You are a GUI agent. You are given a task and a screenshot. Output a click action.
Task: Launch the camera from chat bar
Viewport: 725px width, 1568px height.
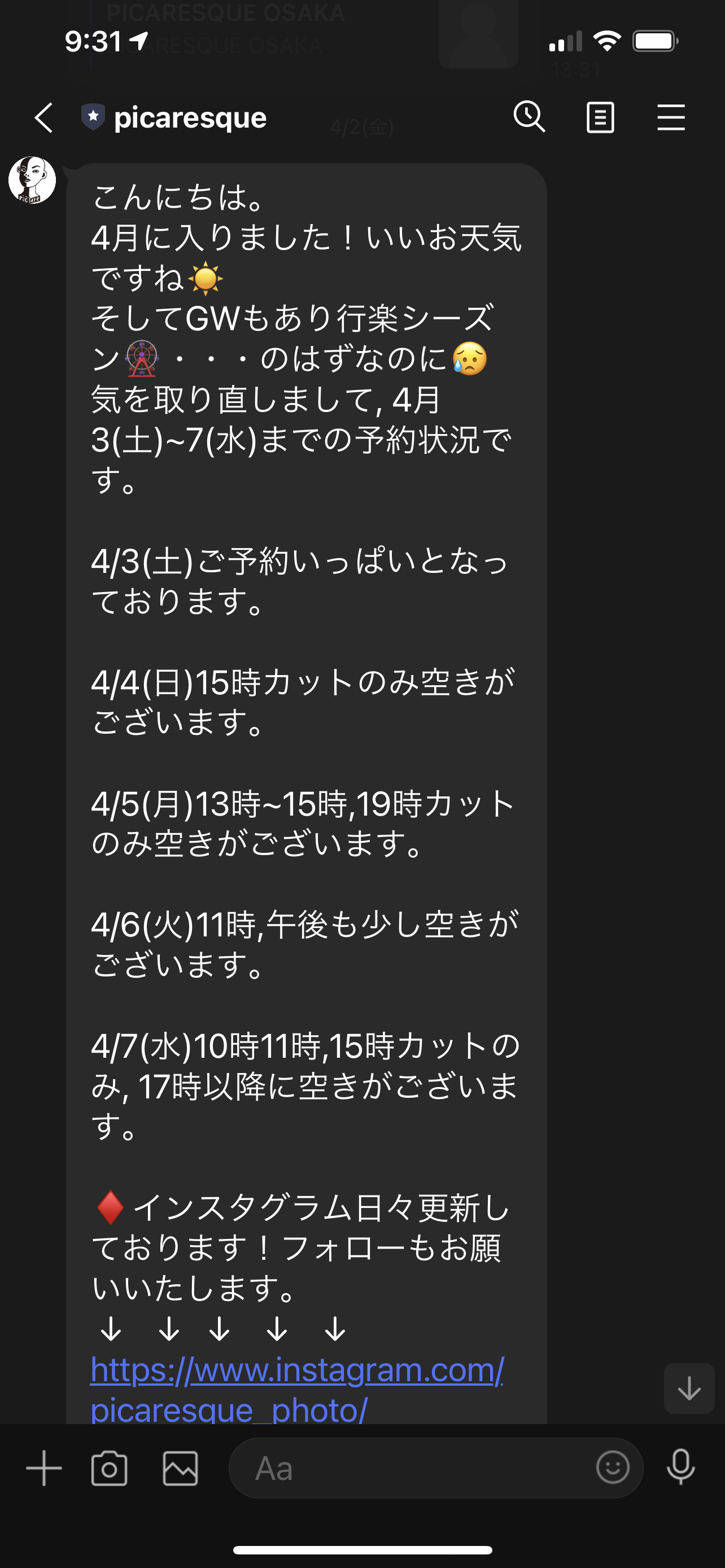click(110, 1468)
